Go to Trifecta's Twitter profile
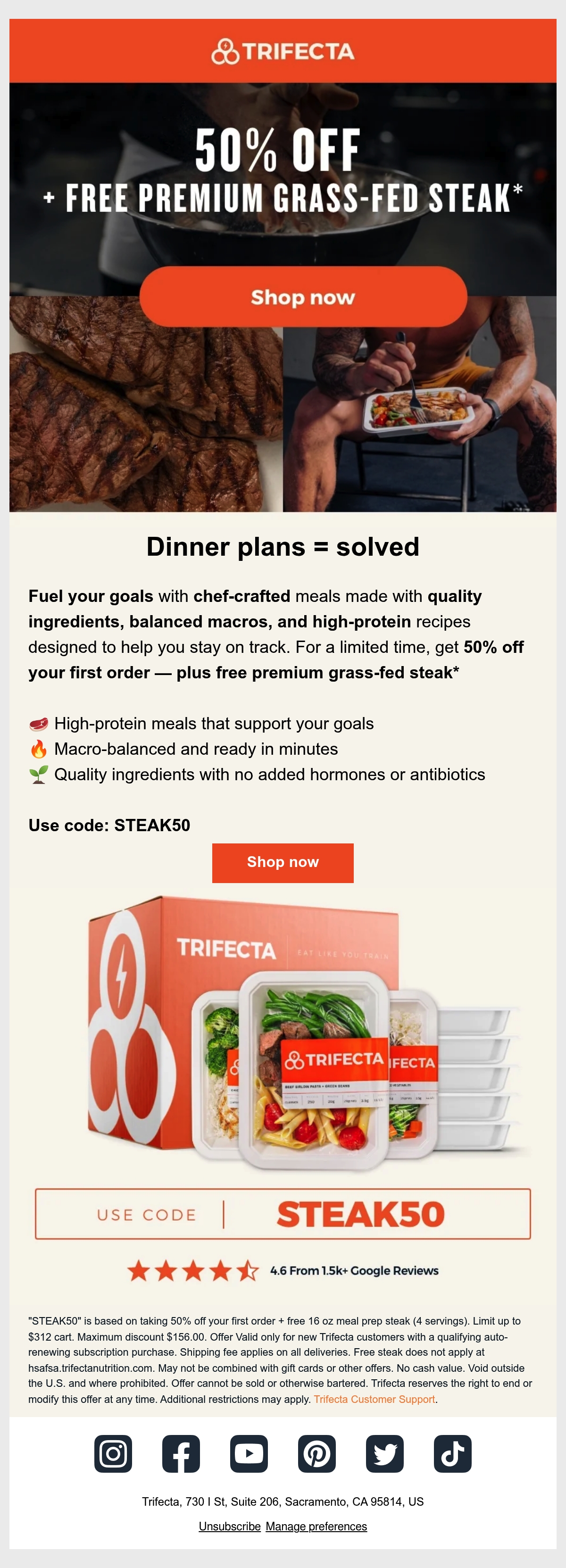 tap(384, 1453)
